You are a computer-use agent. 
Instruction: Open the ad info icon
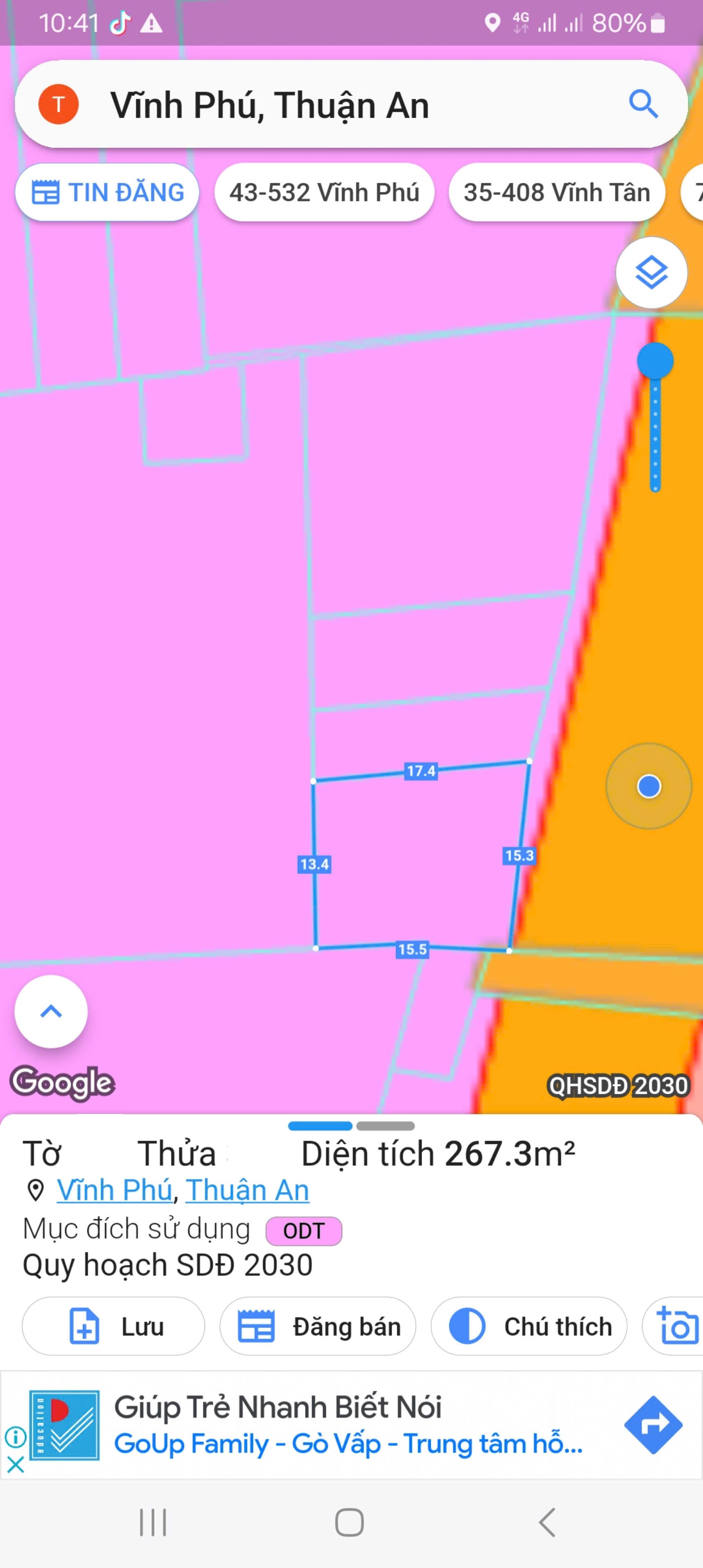point(15,1437)
